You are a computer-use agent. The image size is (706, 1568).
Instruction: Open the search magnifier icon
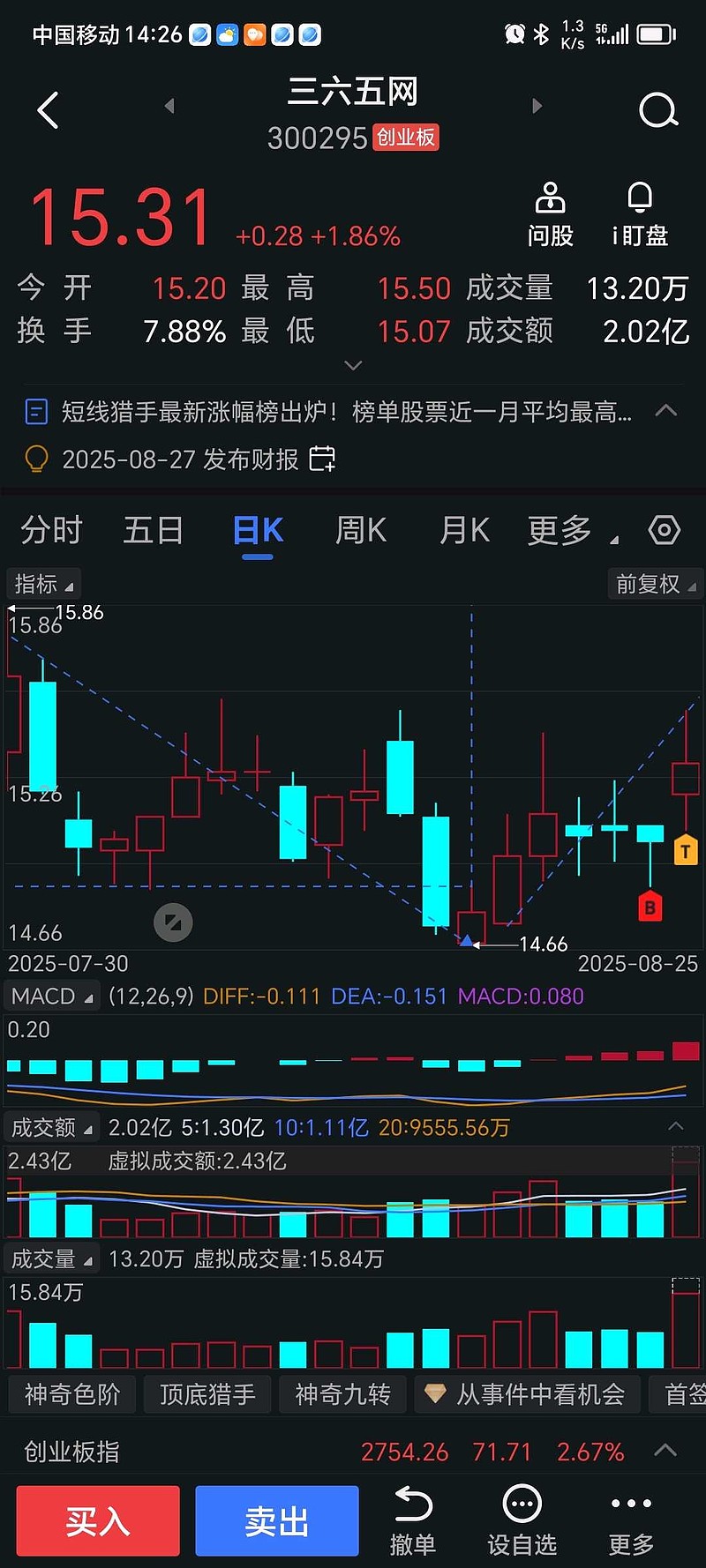point(657,111)
